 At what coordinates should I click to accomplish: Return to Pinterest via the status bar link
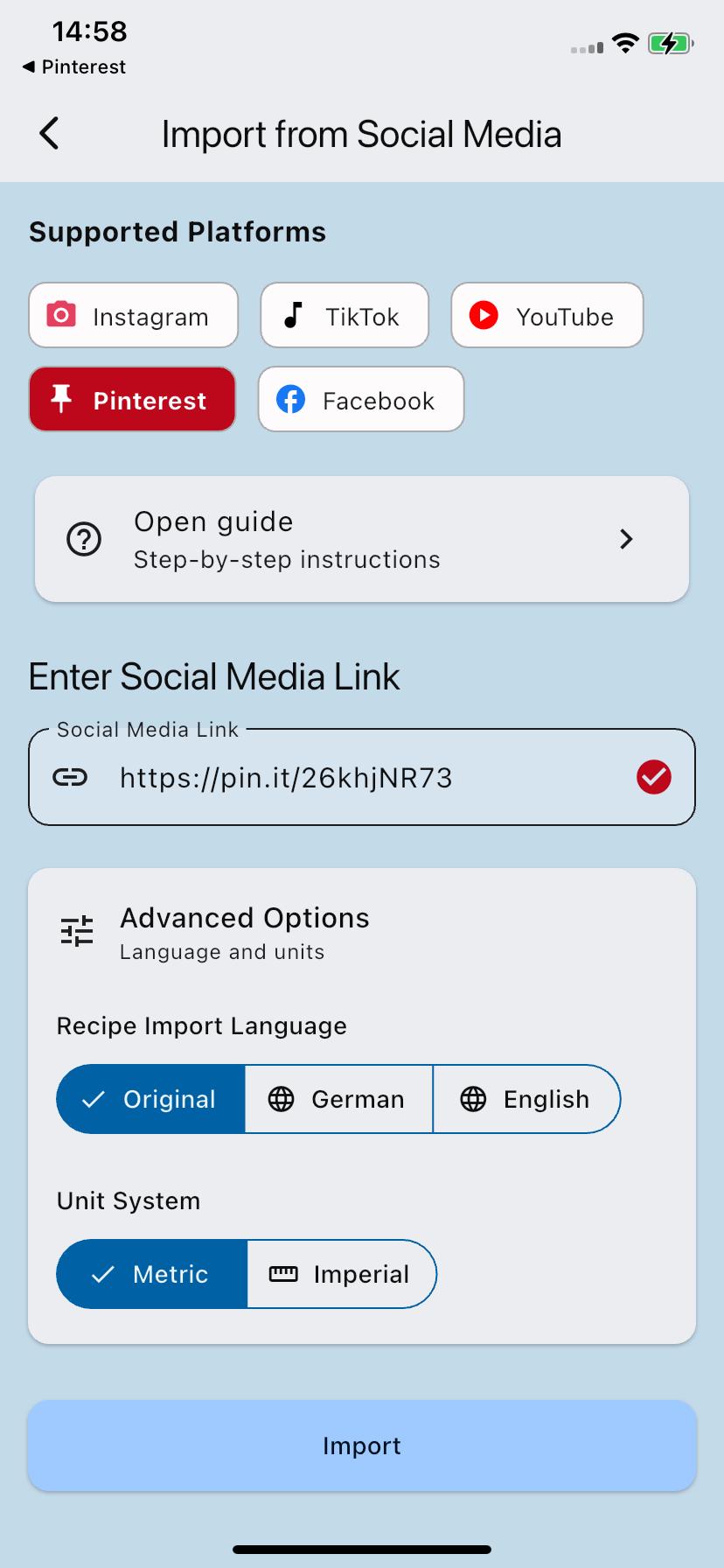(x=72, y=66)
